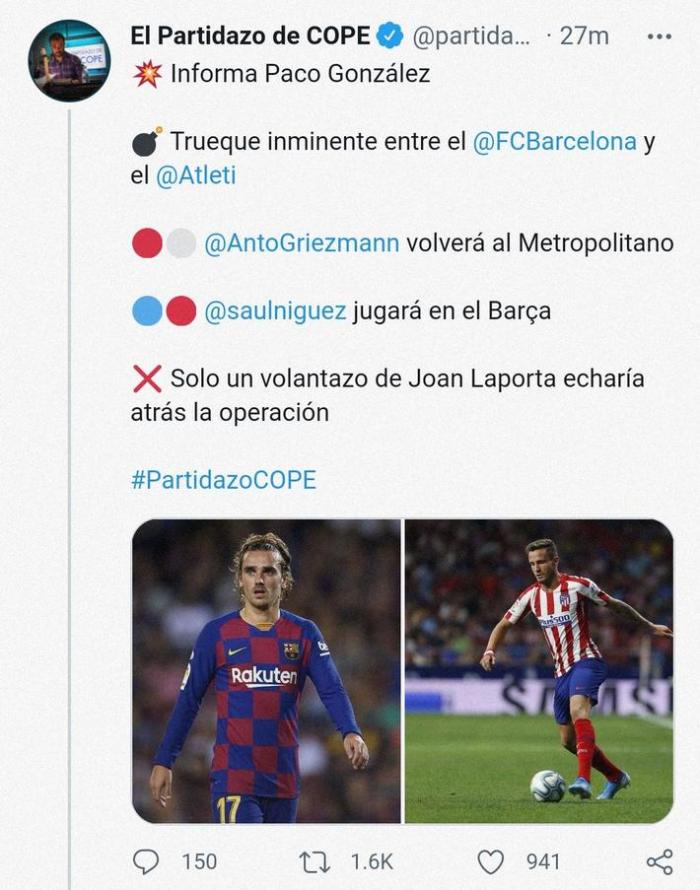This screenshot has height=890, width=700.
Task: Reply to this tweet via comment icon
Action: [x=147, y=860]
